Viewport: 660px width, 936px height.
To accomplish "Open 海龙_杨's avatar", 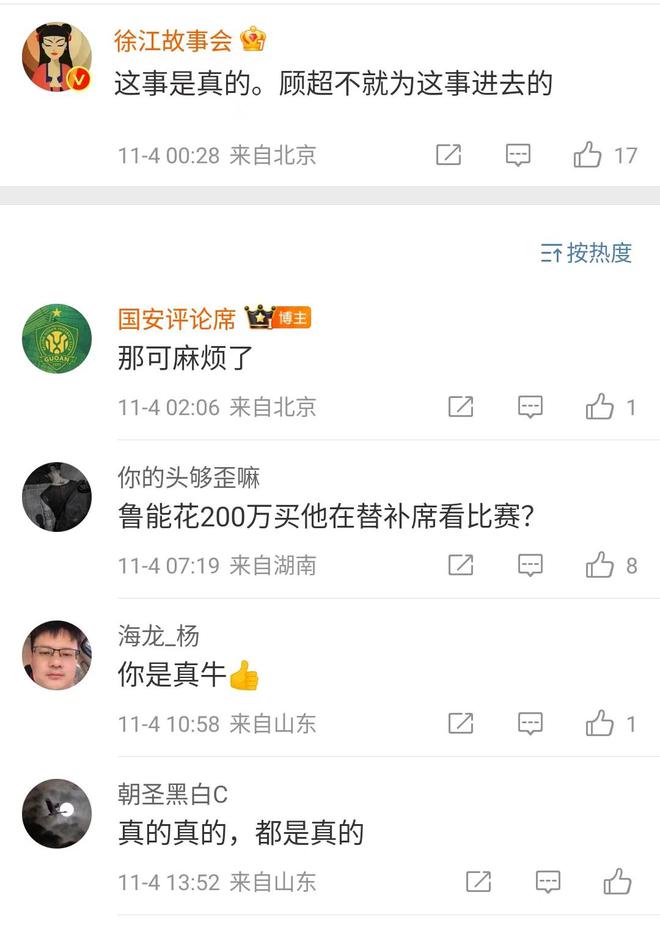I will tap(57, 655).
